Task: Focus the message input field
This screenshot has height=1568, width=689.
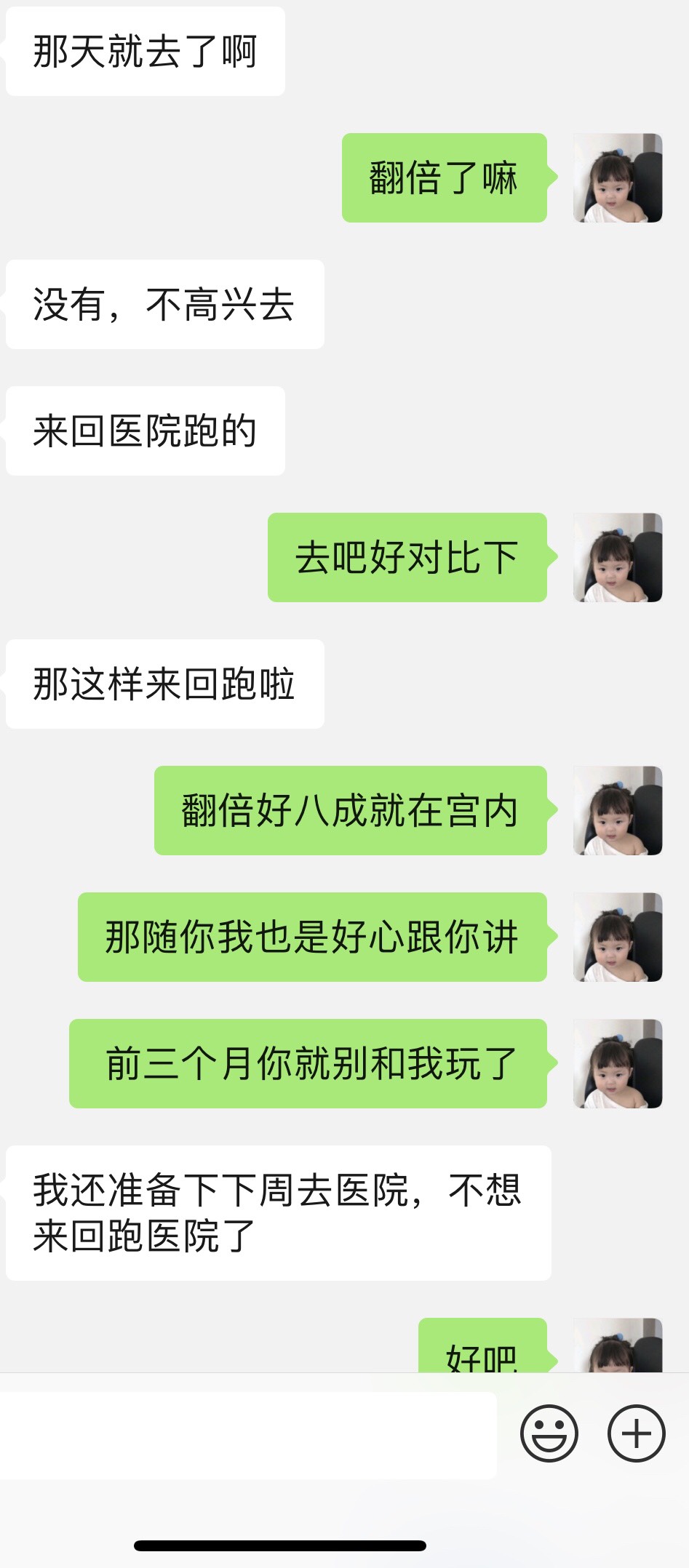Action: 247,1435
